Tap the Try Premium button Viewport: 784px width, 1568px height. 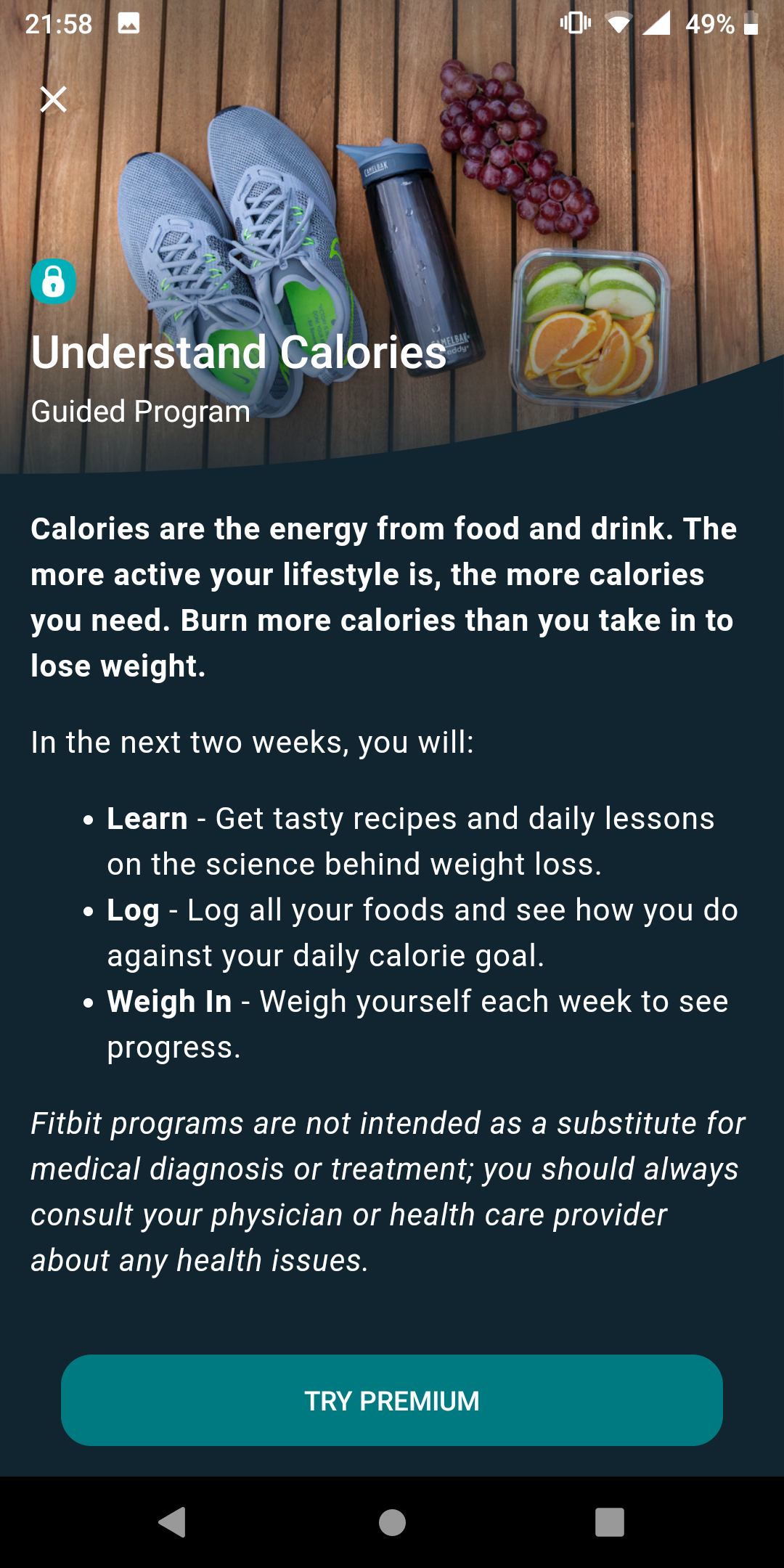(392, 1400)
